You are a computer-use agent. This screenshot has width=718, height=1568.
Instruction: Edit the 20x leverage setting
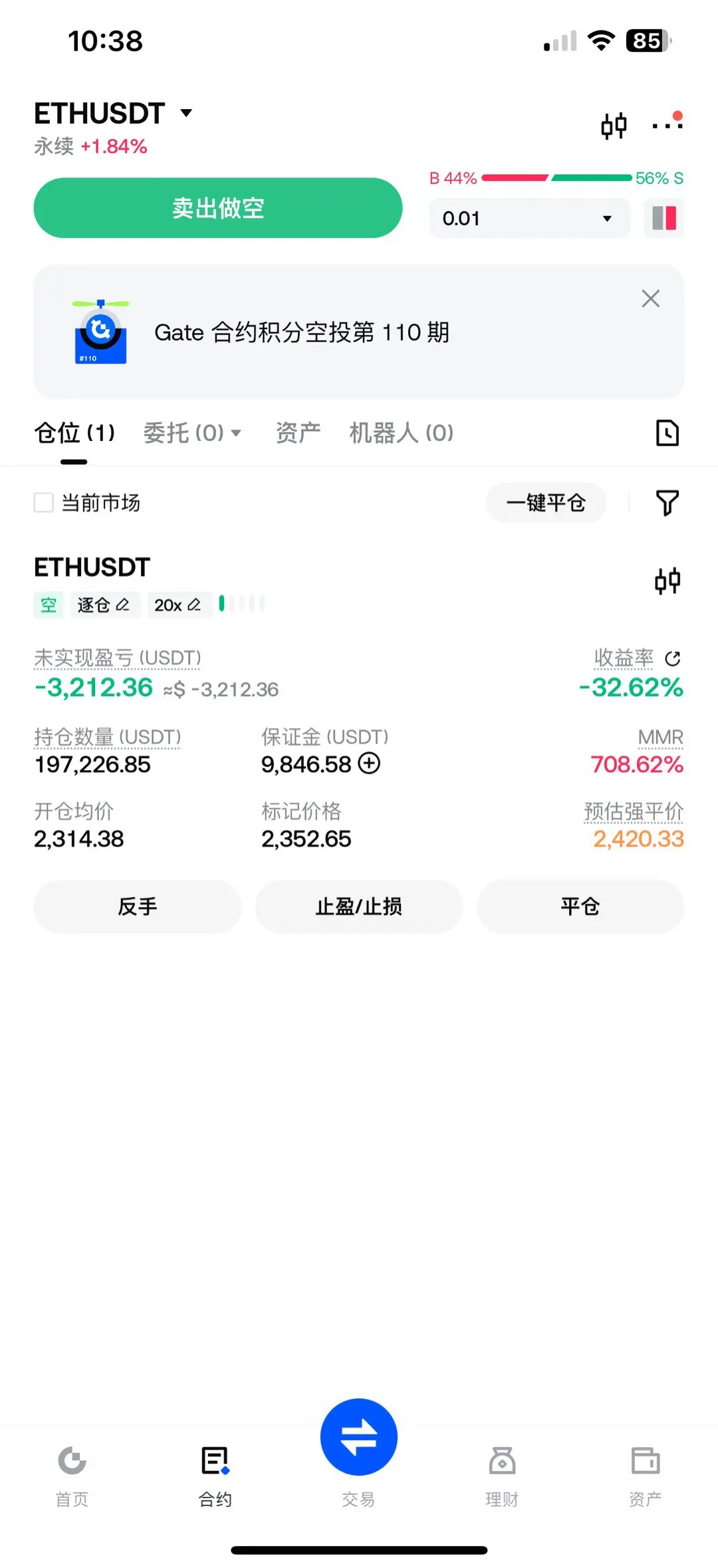pos(178,605)
